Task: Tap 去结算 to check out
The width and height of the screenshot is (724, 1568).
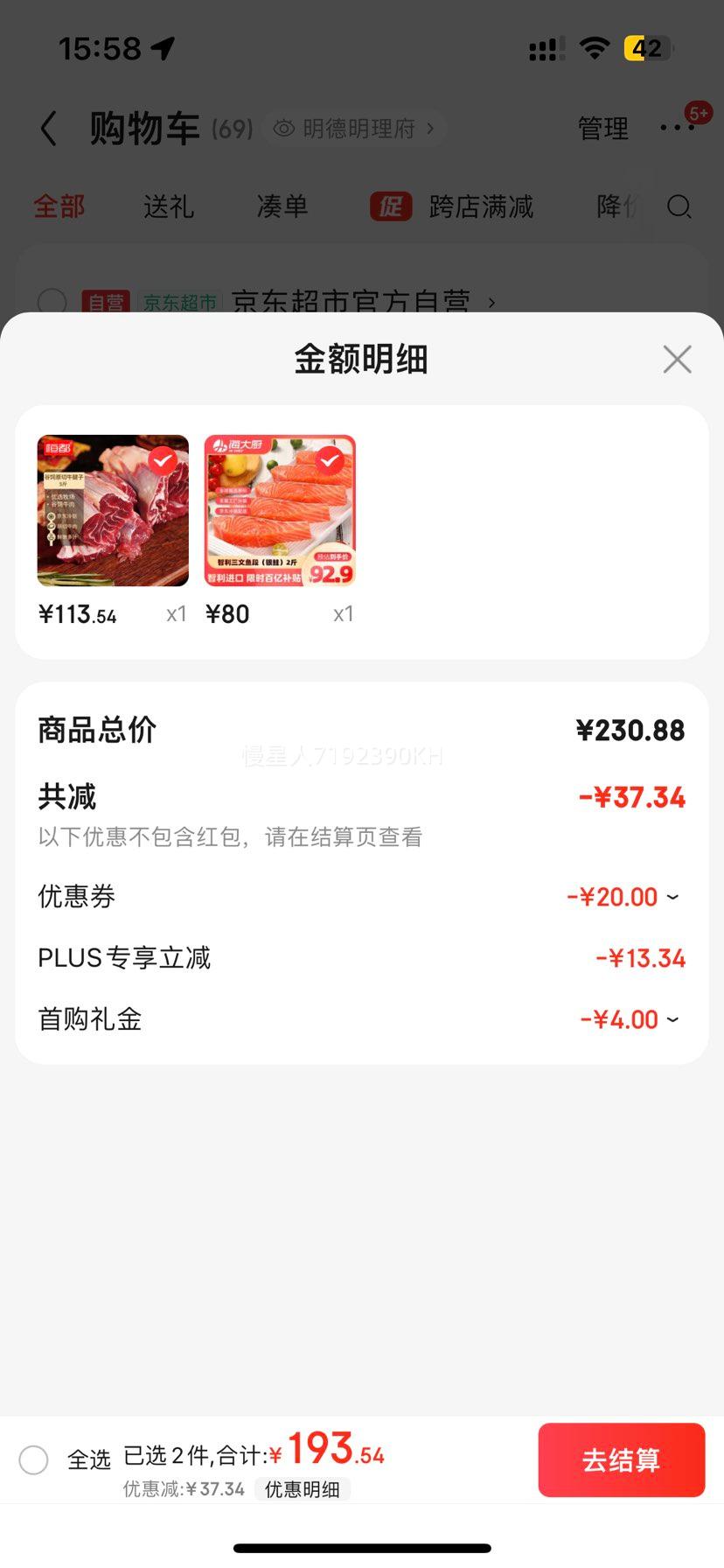Action: 622,1459
